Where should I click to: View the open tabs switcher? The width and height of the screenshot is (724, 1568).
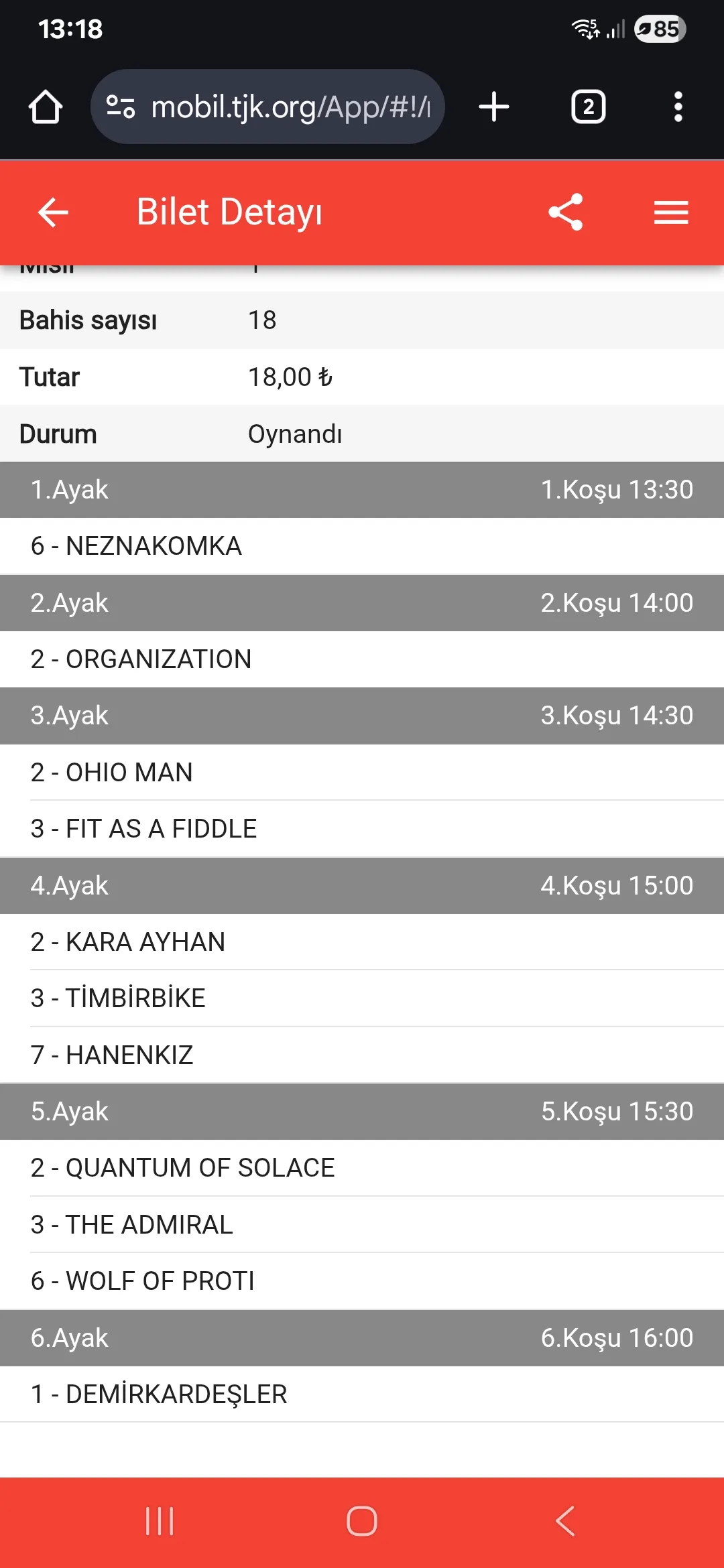[588, 107]
